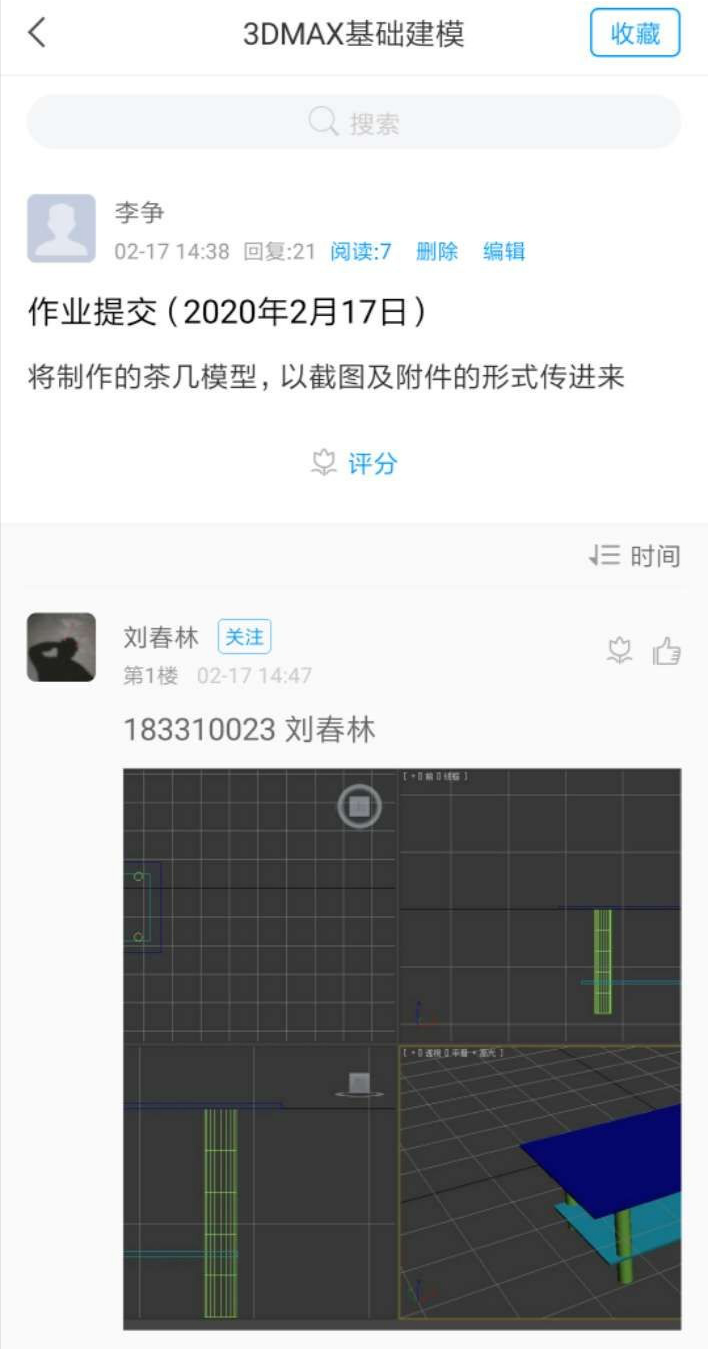Follow 刘春林 with the 关注 button
Viewport: 709px width, 1349px height.
click(x=244, y=637)
